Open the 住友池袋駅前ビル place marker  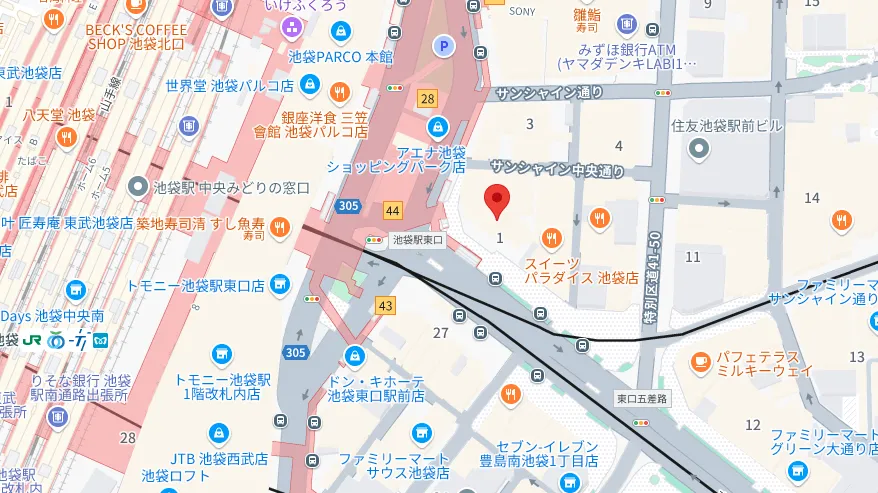[697, 150]
